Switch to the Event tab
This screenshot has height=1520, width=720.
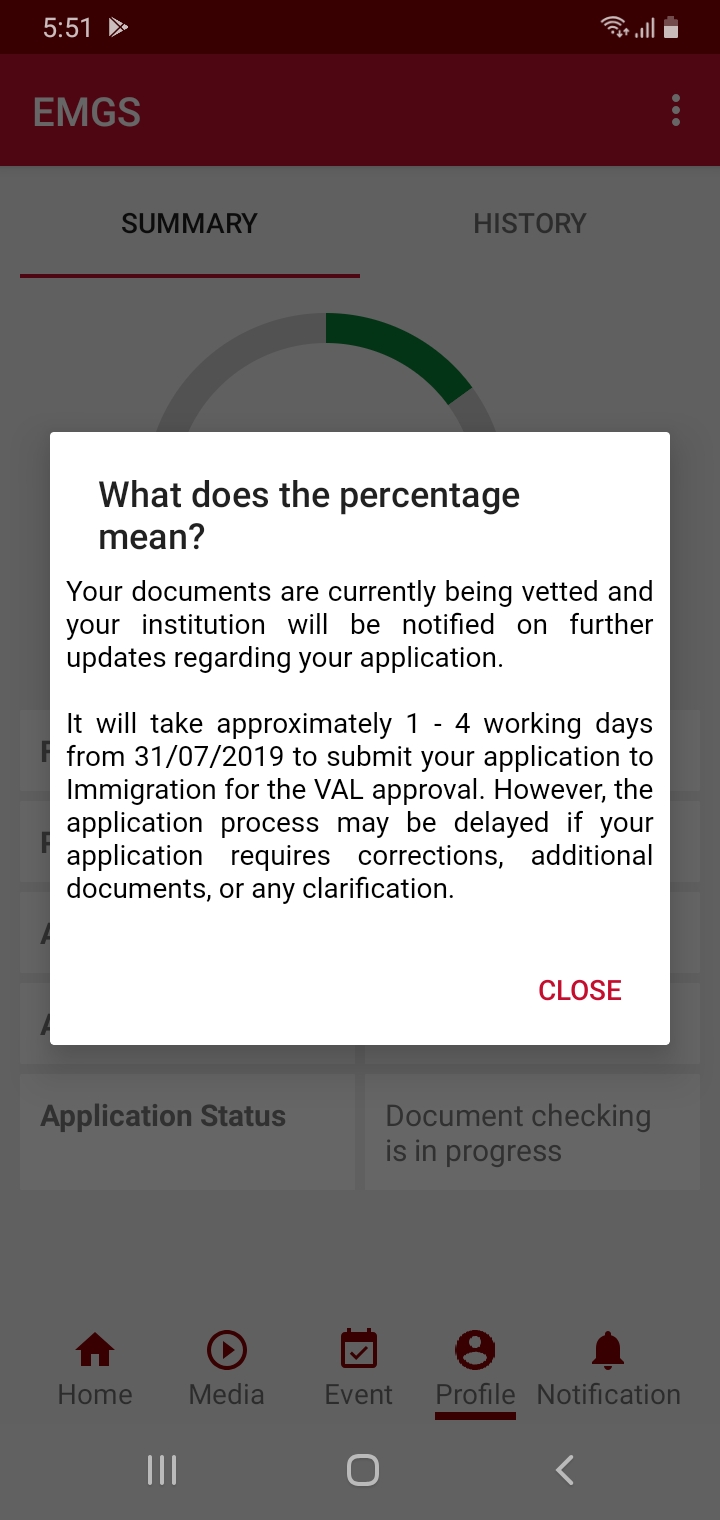point(359,1369)
